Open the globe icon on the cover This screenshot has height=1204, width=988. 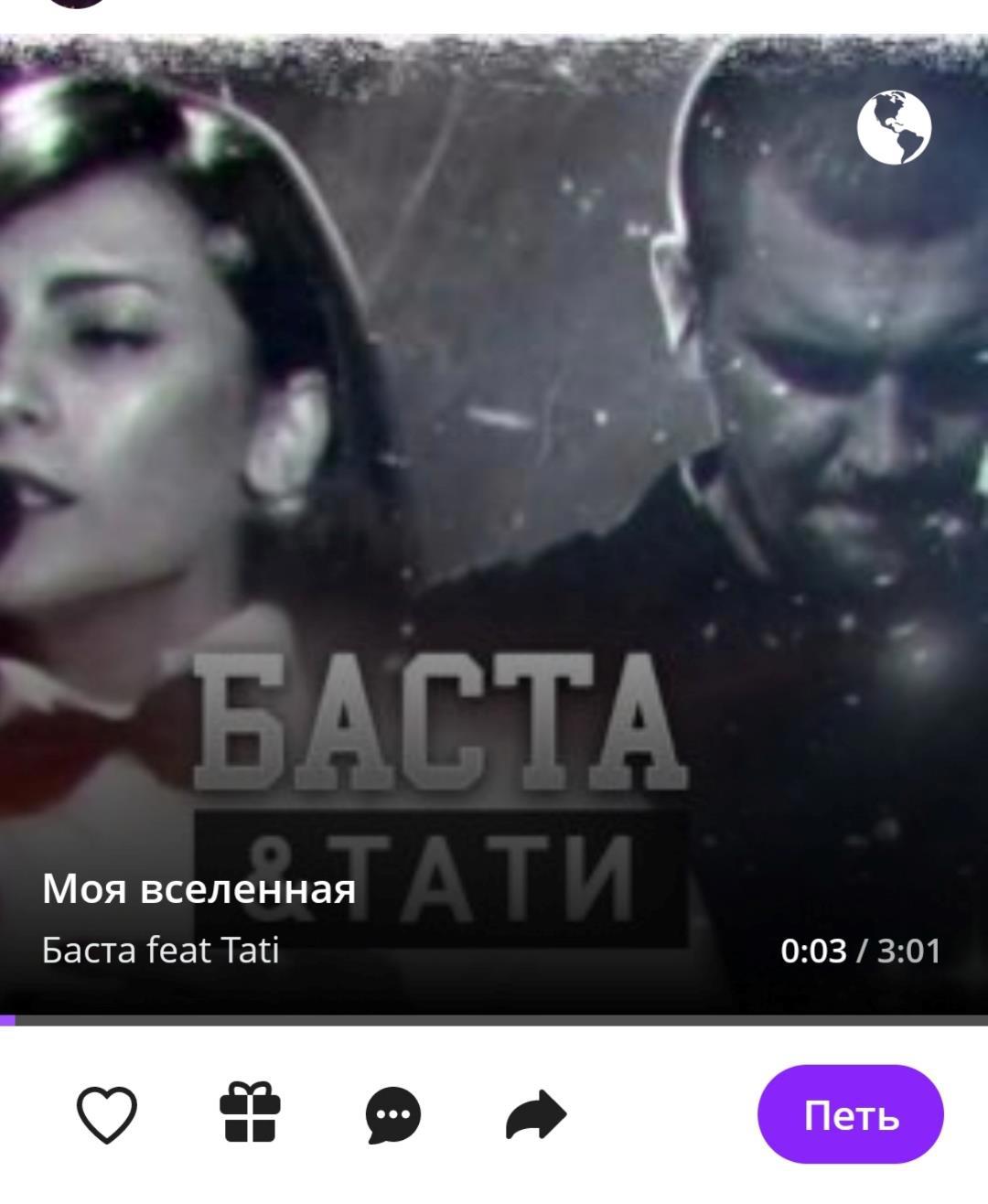pyautogui.click(x=894, y=127)
